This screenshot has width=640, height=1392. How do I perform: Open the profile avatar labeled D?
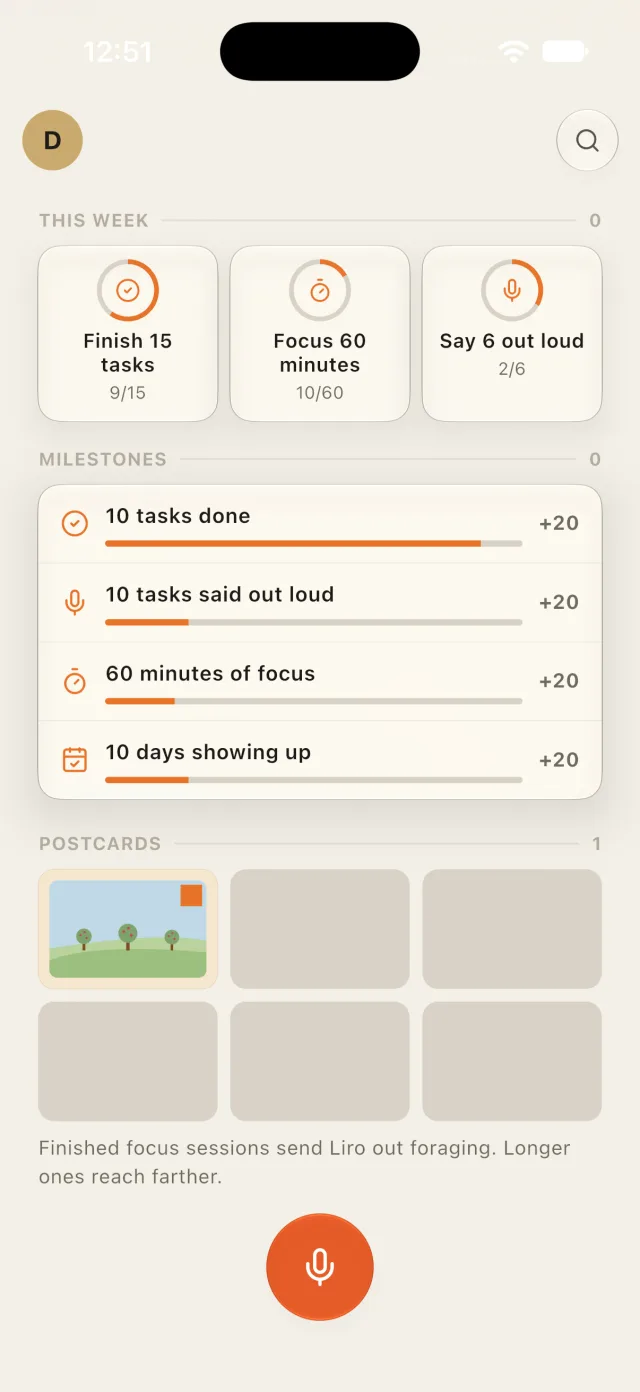(52, 140)
